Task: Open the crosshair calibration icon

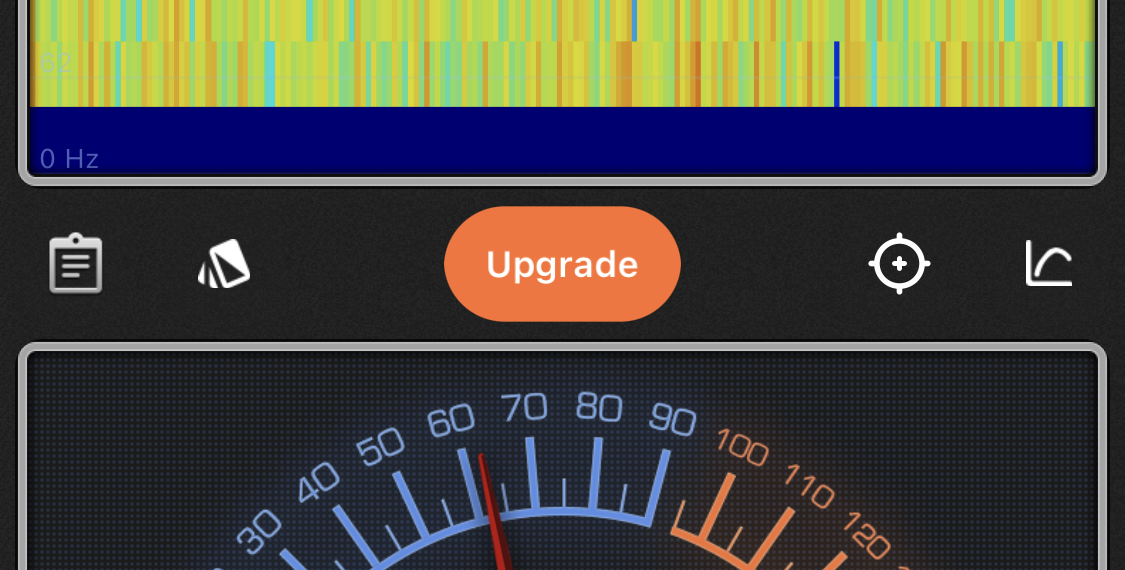Action: (899, 264)
